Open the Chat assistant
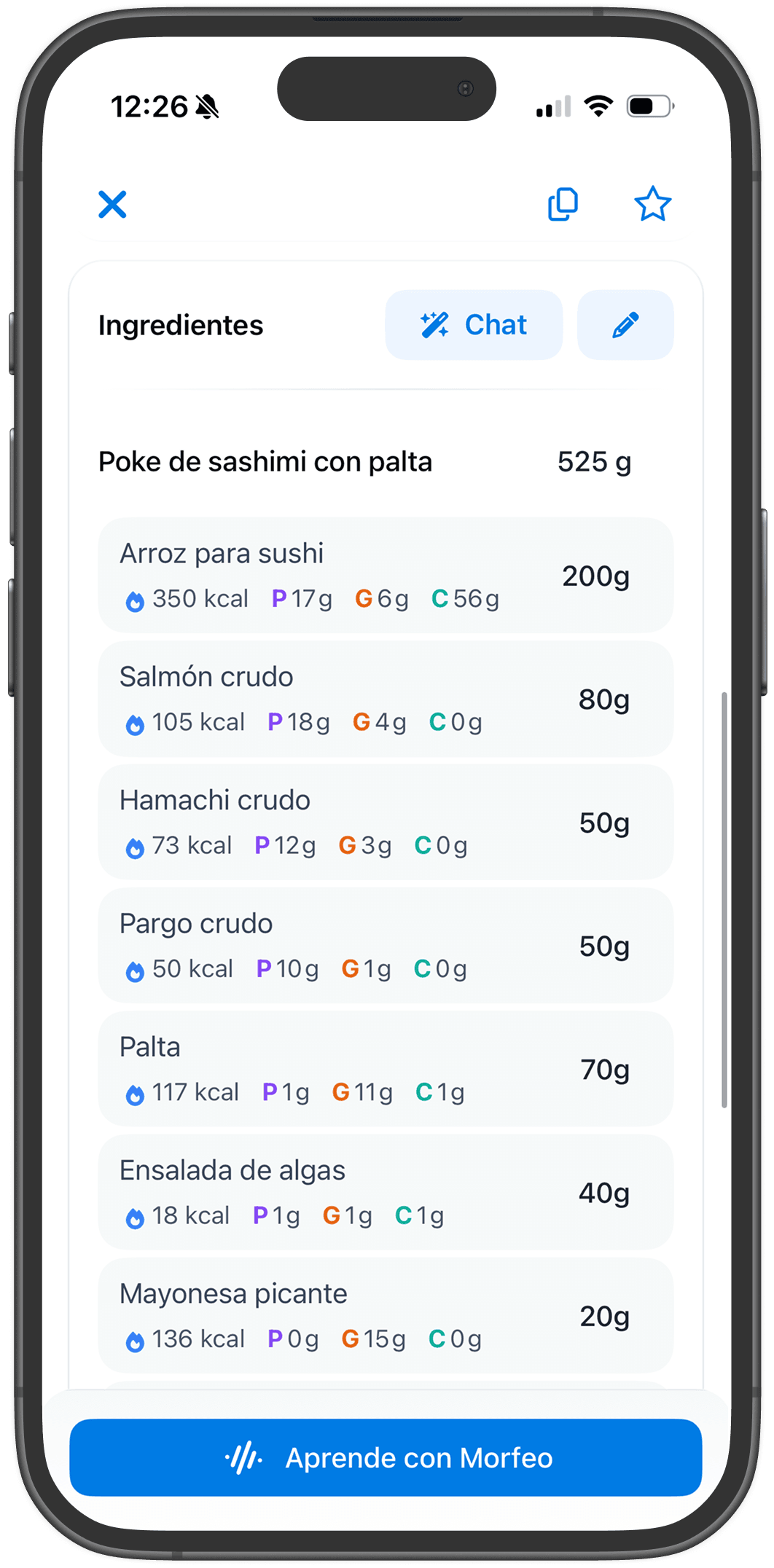Screen dimensions: 774x1568 474,324
